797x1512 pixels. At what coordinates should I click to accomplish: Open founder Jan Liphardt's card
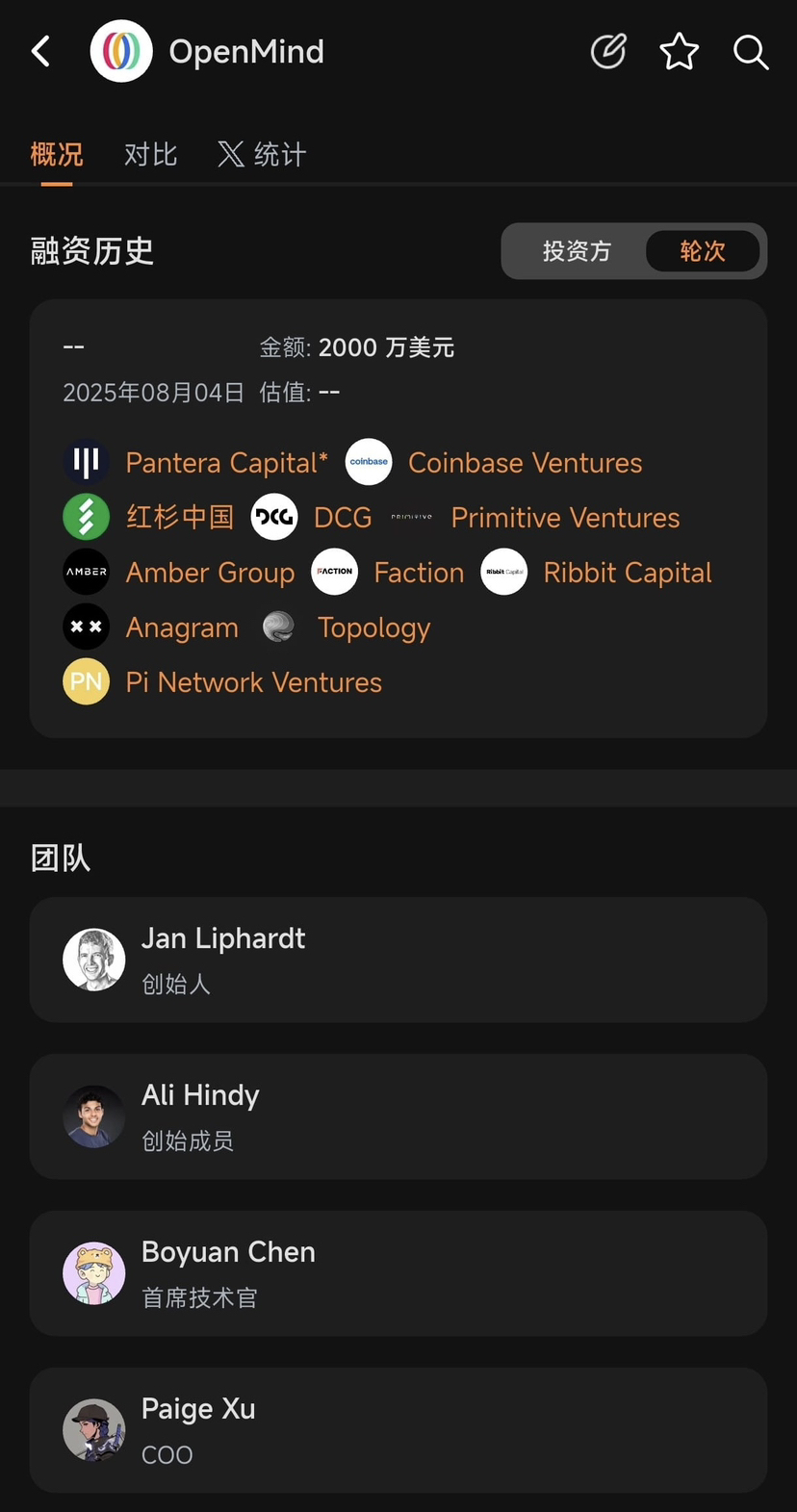pos(398,960)
